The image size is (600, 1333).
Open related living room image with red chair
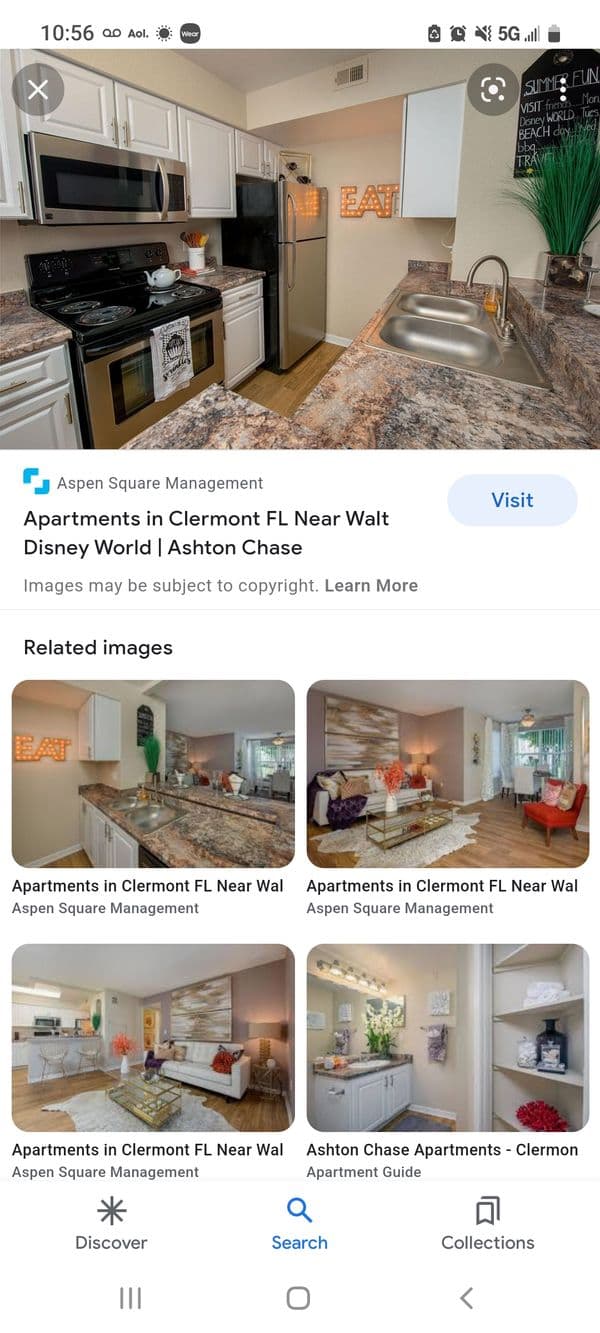(447, 773)
